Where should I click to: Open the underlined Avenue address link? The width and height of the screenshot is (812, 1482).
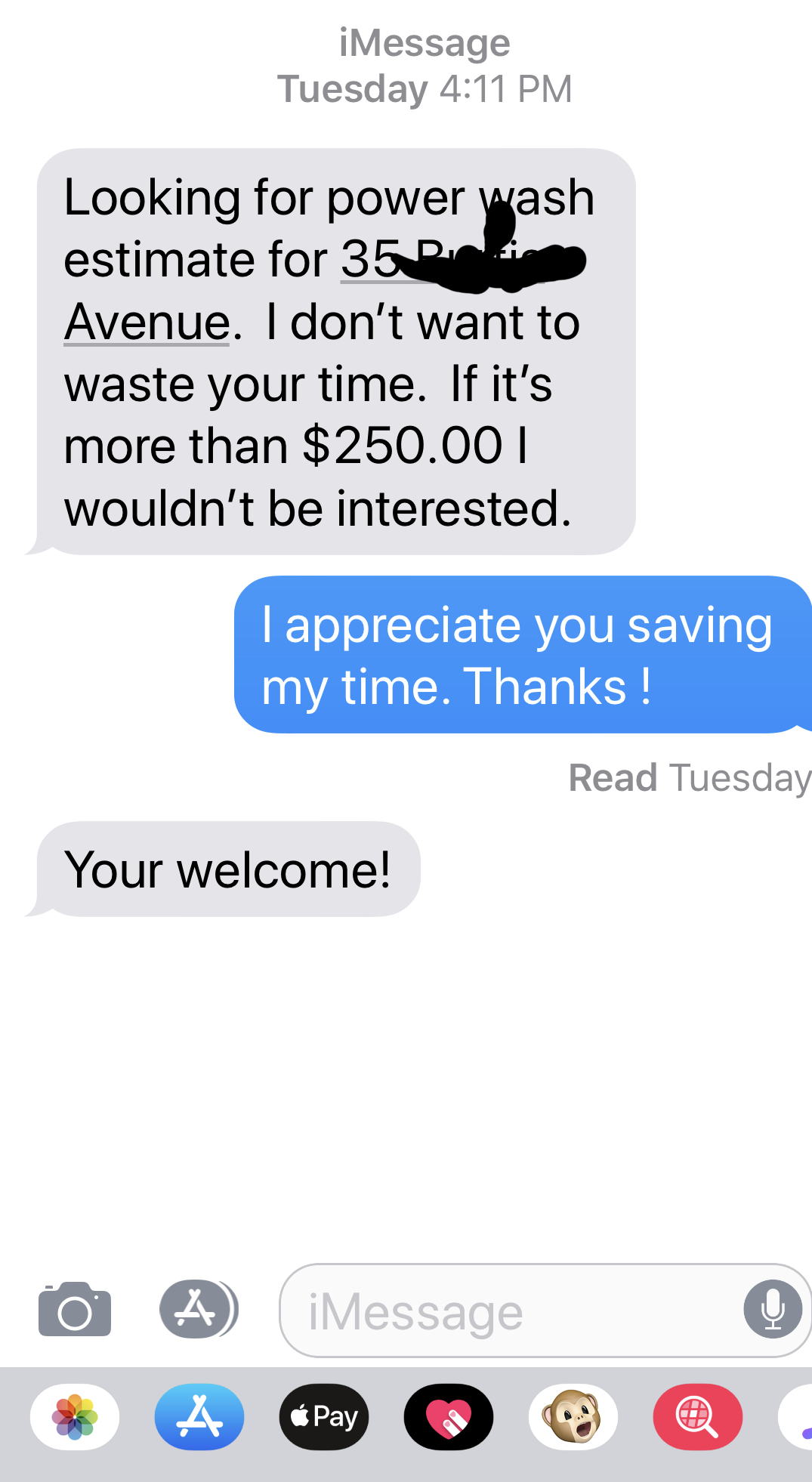click(147, 322)
